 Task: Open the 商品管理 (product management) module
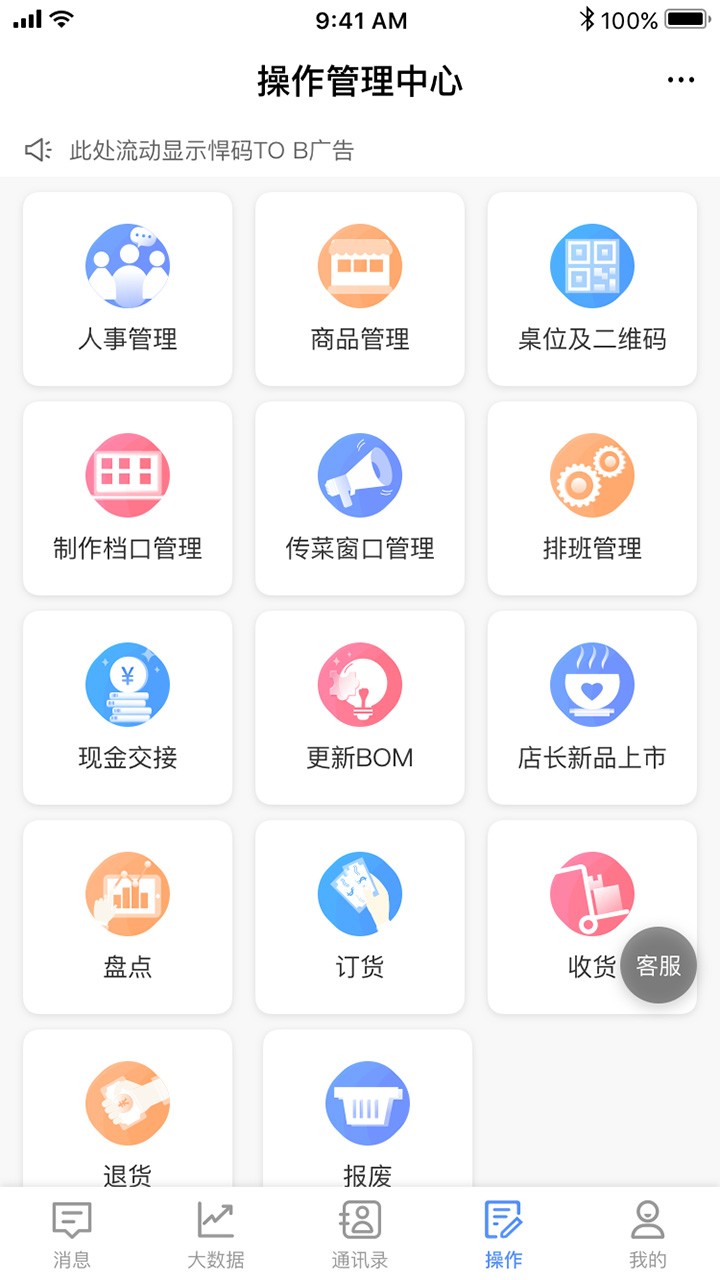(360, 290)
